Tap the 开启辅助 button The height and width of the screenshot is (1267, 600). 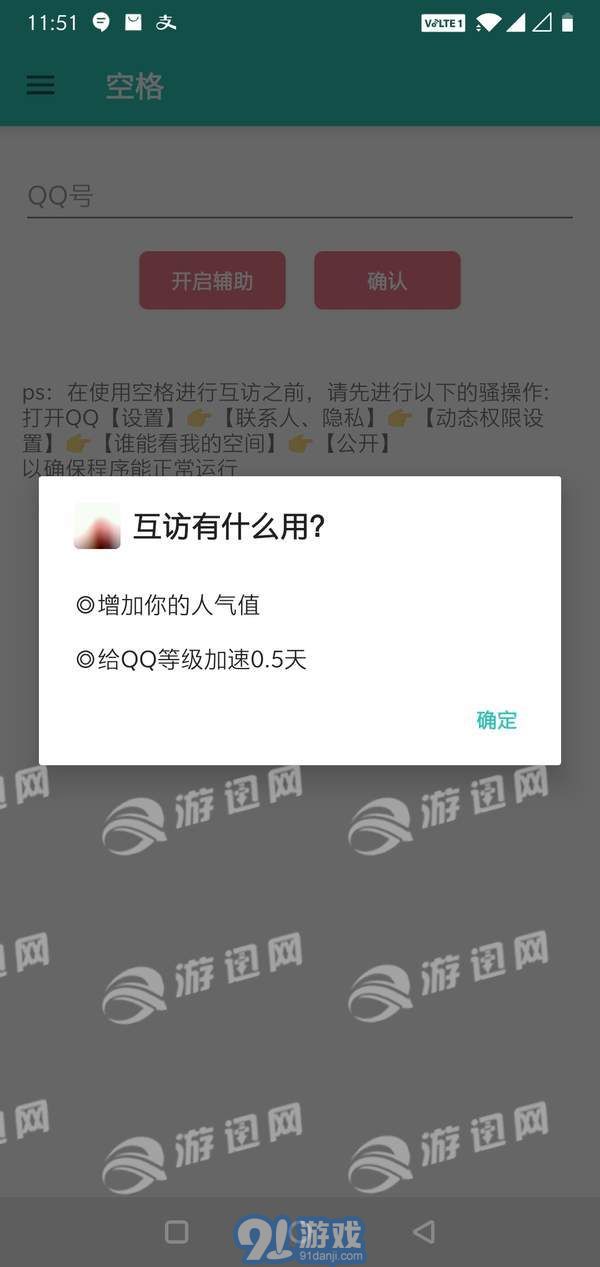212,281
